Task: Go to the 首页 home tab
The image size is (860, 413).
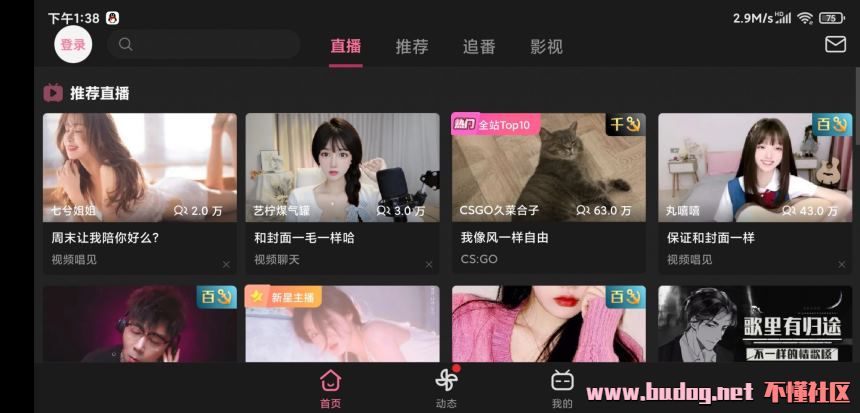Action: pos(330,389)
